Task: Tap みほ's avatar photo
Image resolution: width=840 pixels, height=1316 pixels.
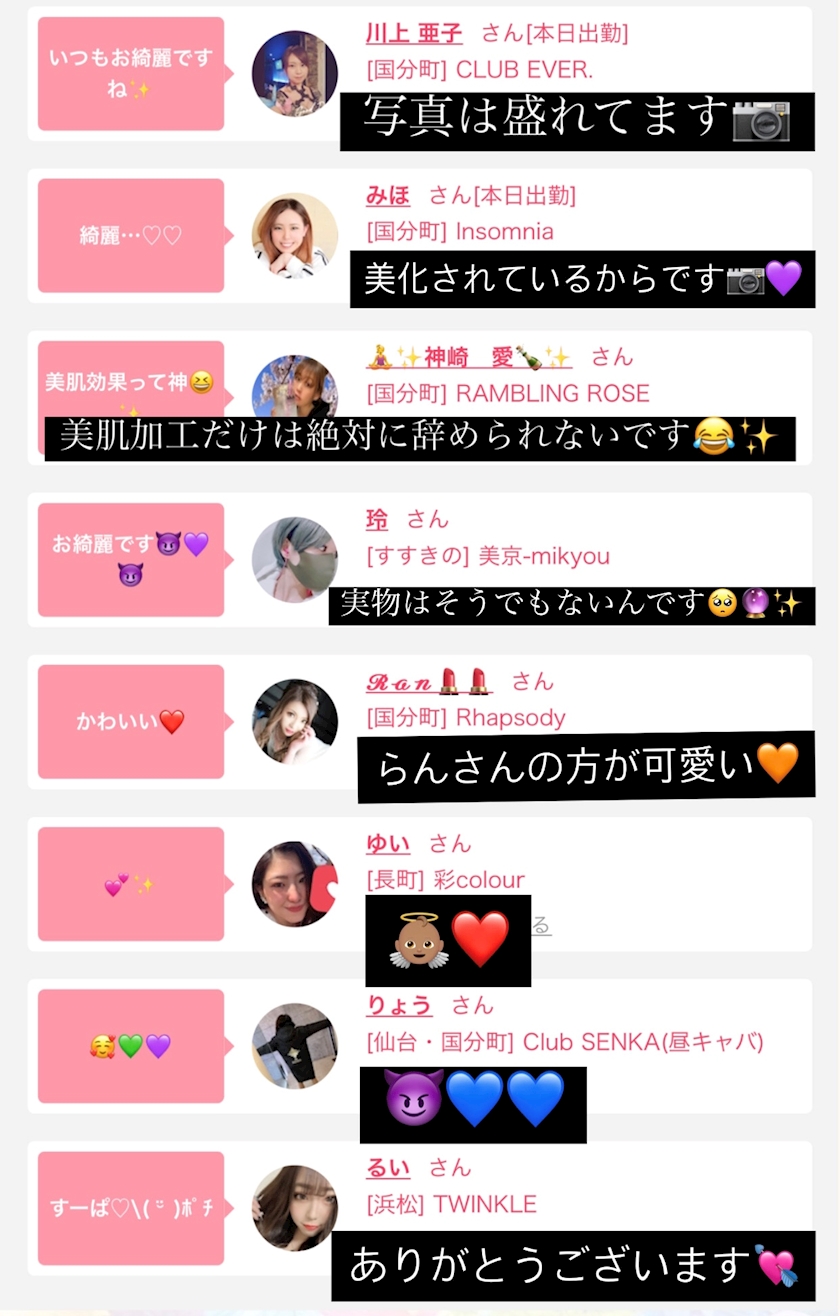Action: tap(295, 235)
